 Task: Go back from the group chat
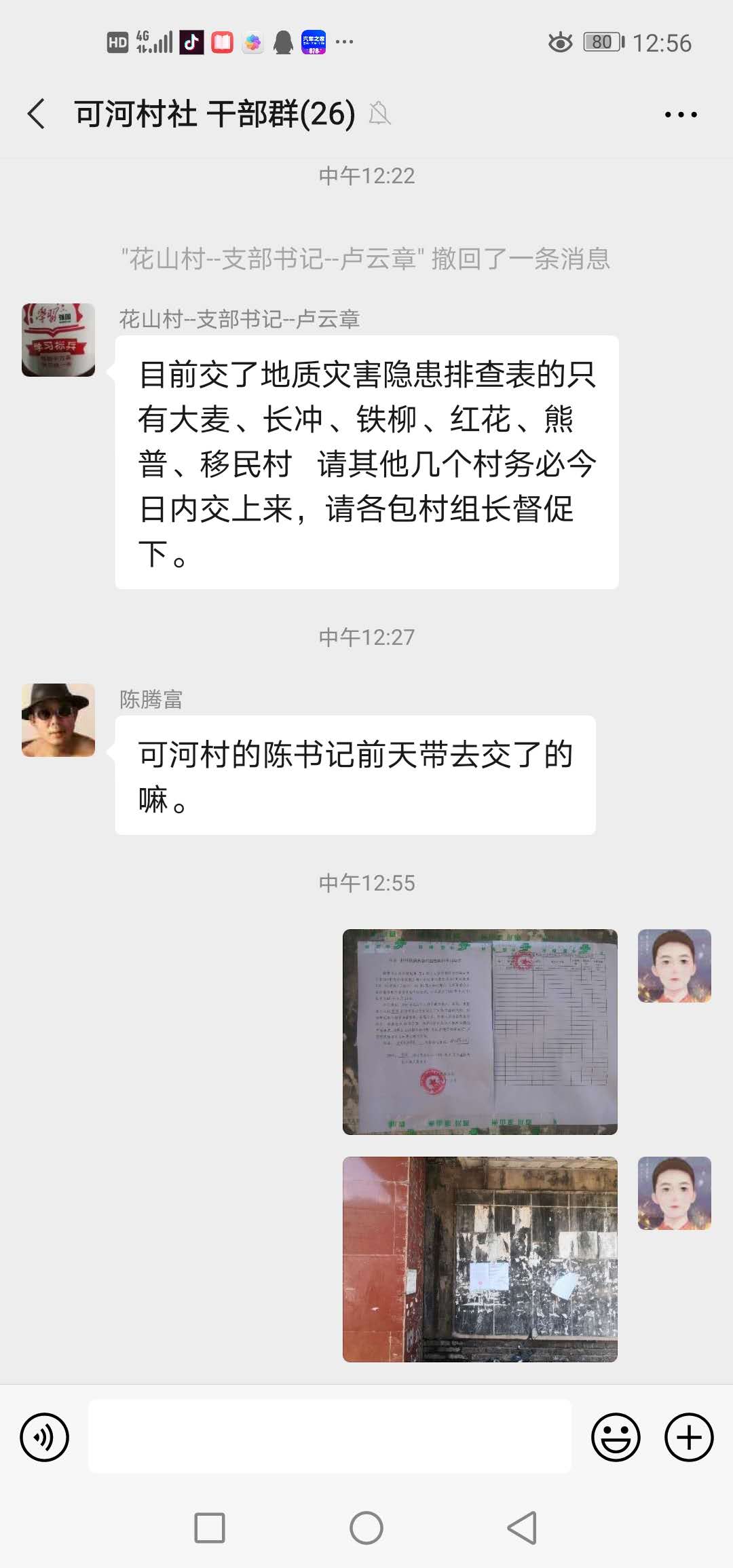tap(37, 113)
